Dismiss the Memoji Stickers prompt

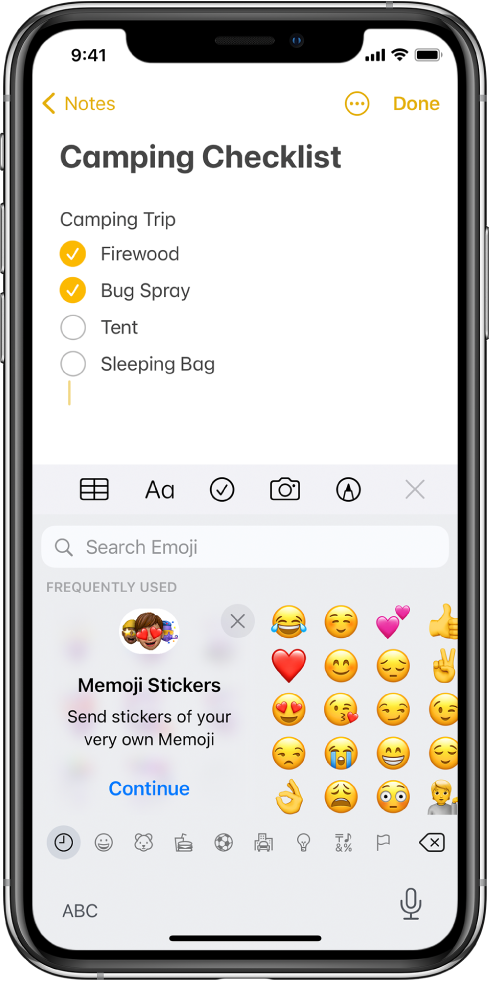(237, 621)
